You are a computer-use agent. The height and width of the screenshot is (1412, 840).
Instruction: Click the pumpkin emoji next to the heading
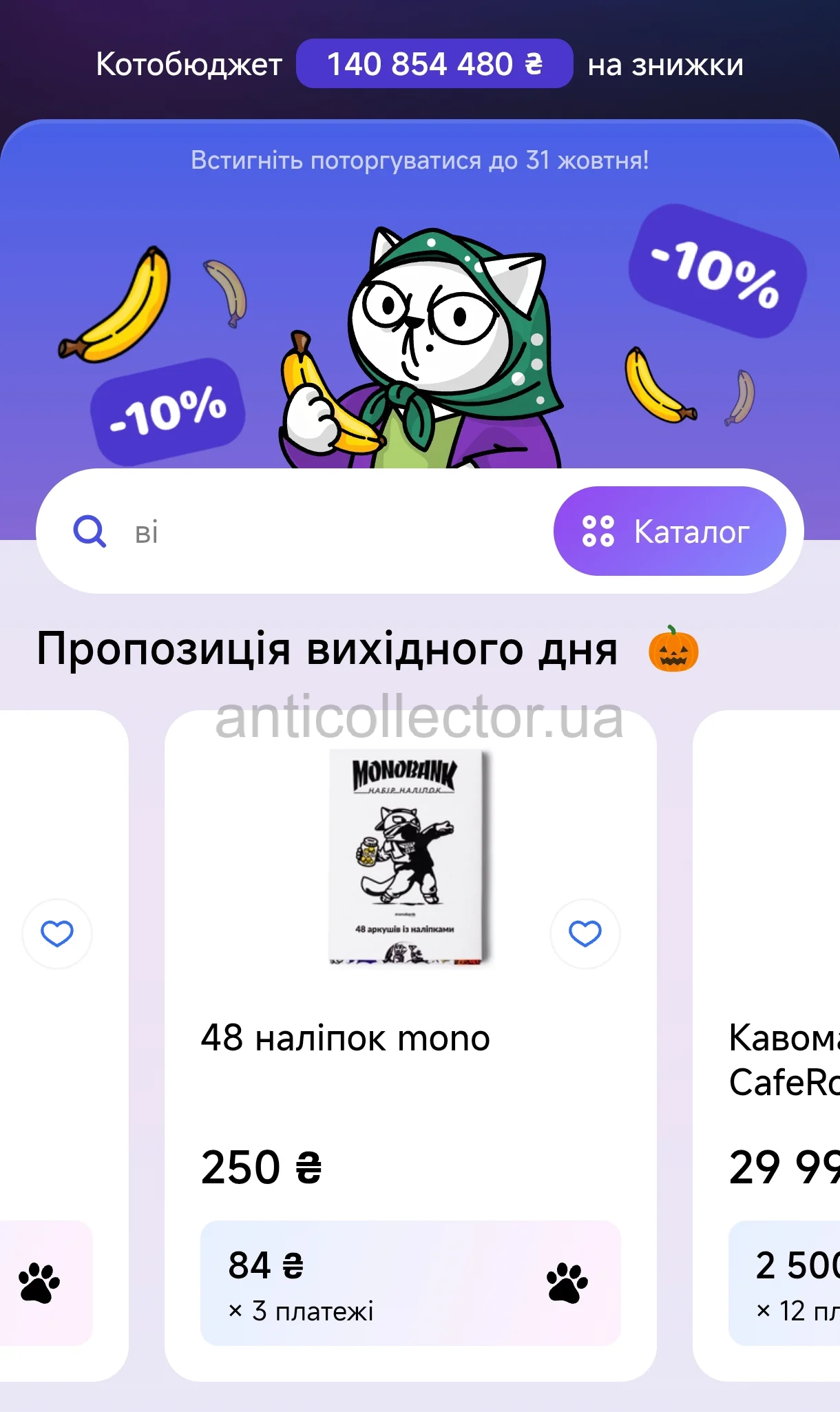pyautogui.click(x=673, y=650)
